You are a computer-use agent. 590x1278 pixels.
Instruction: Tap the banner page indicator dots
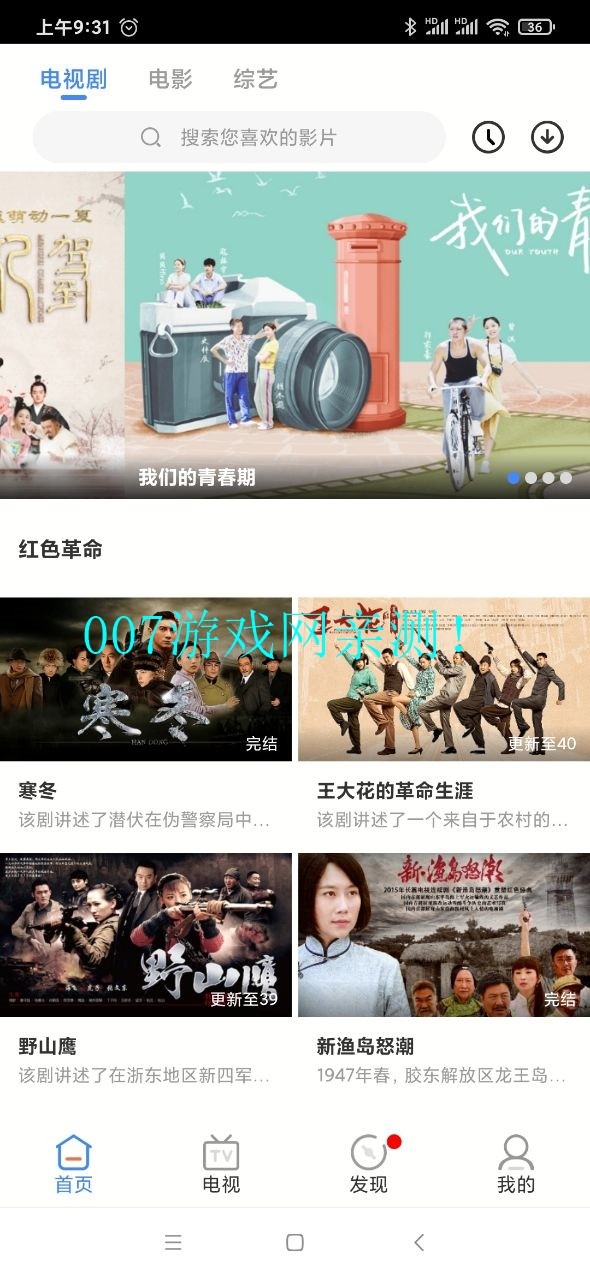[x=539, y=478]
